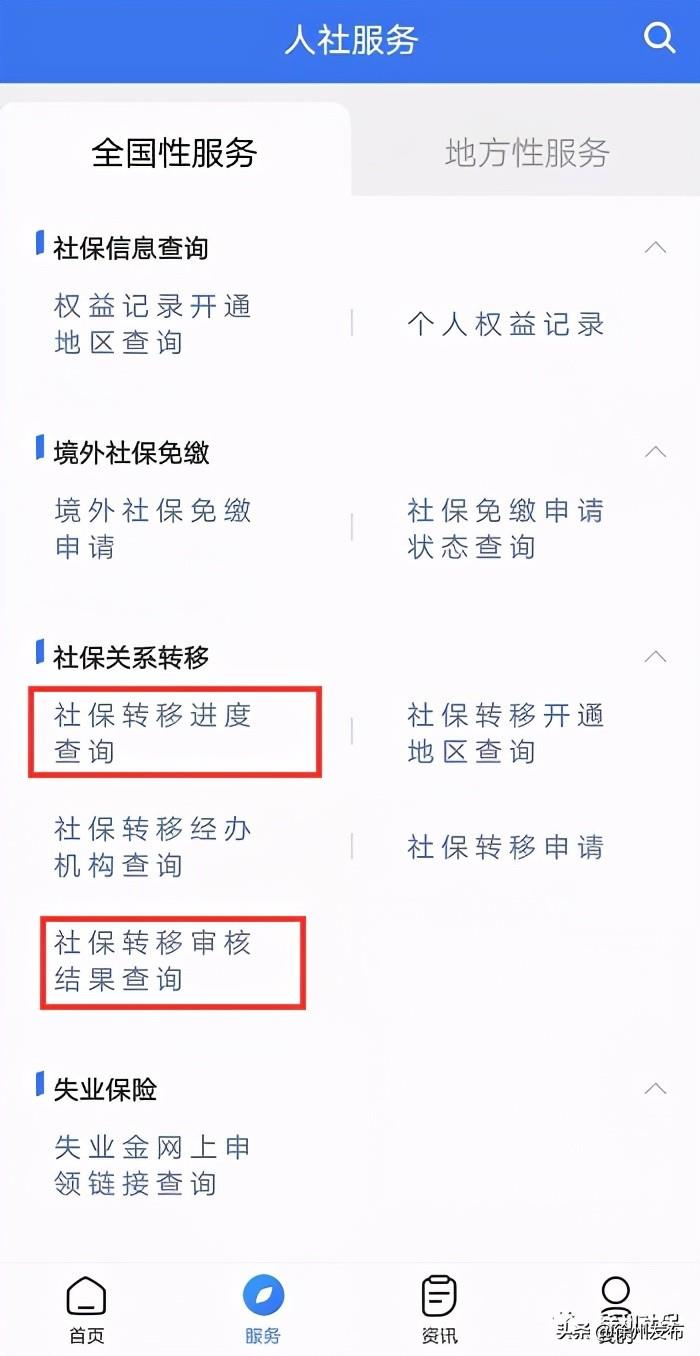Viewport: 700px width, 1356px height.
Task: Open 社保转移进度查询
Action: click(x=152, y=733)
